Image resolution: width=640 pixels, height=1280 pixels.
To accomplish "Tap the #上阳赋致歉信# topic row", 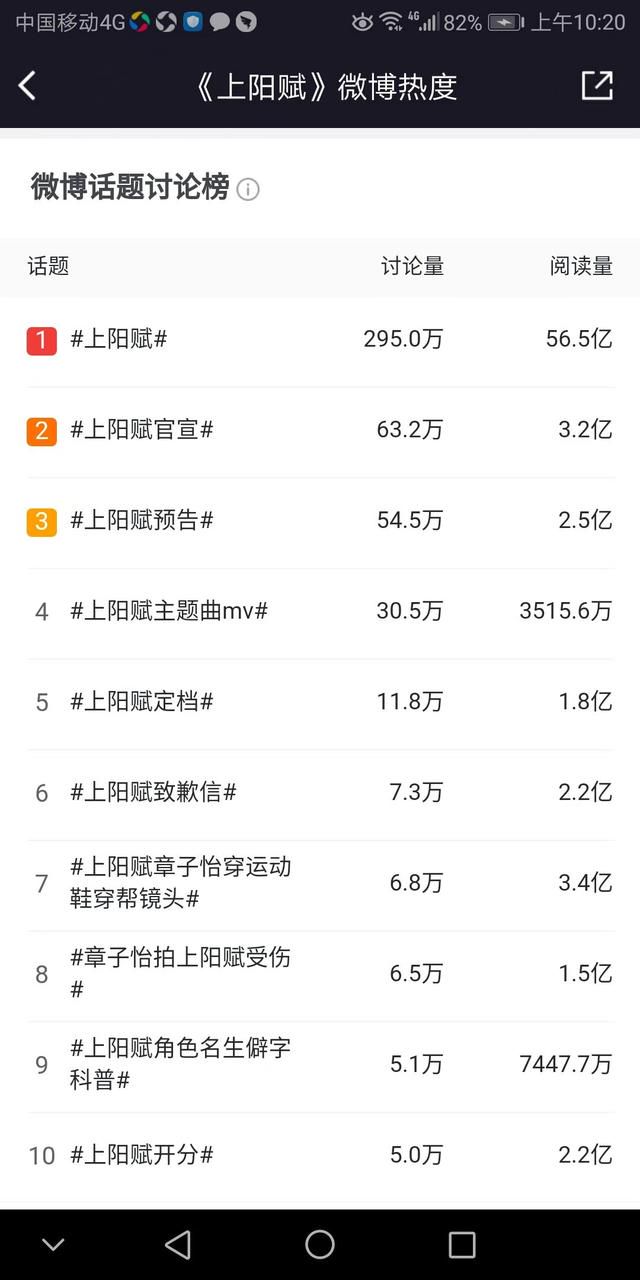I will tap(320, 794).
